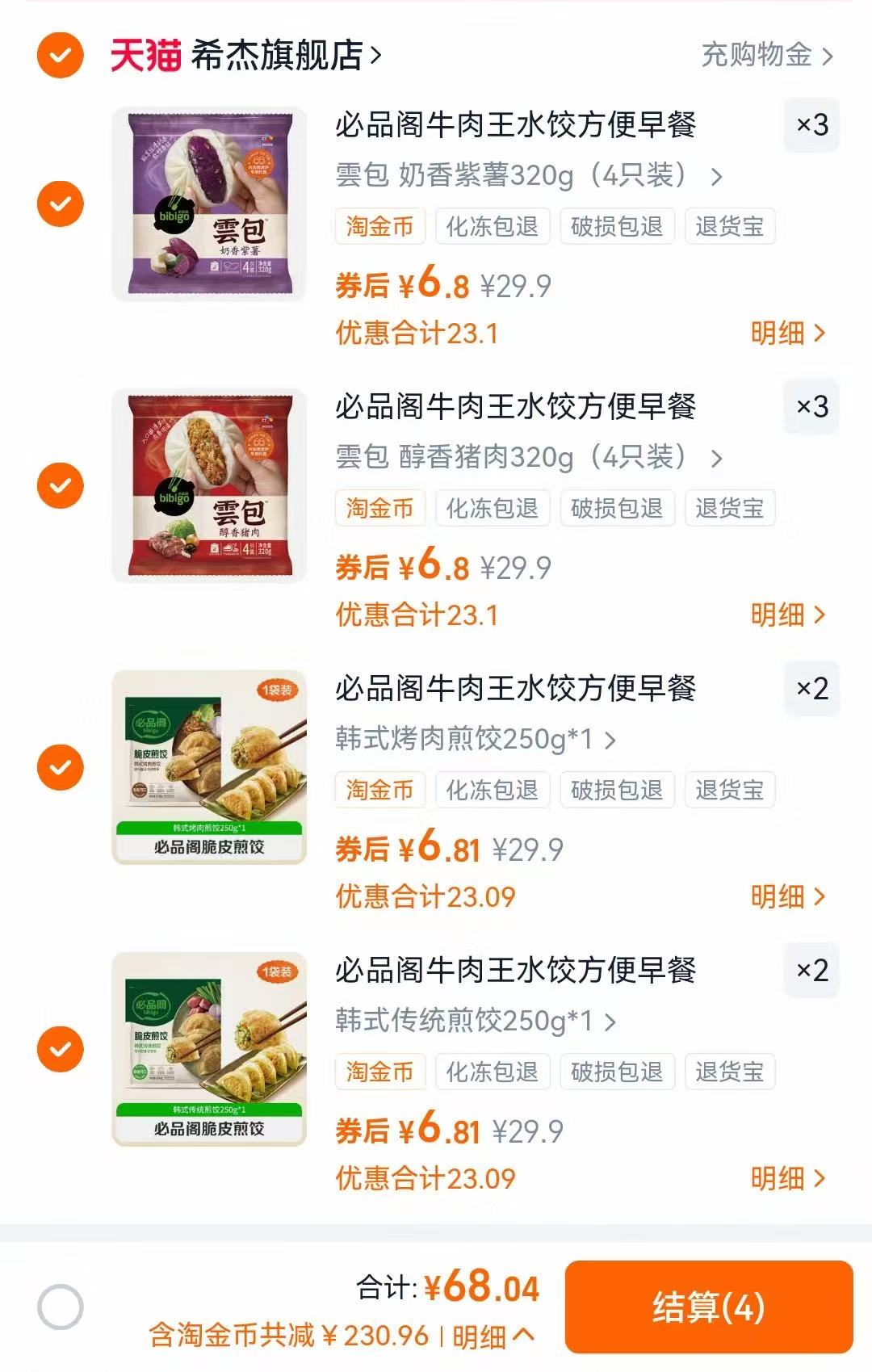This screenshot has height=1372, width=872.
Task: Deselect the 醇香猪肉 雲包 product checkbox
Action: [59, 485]
